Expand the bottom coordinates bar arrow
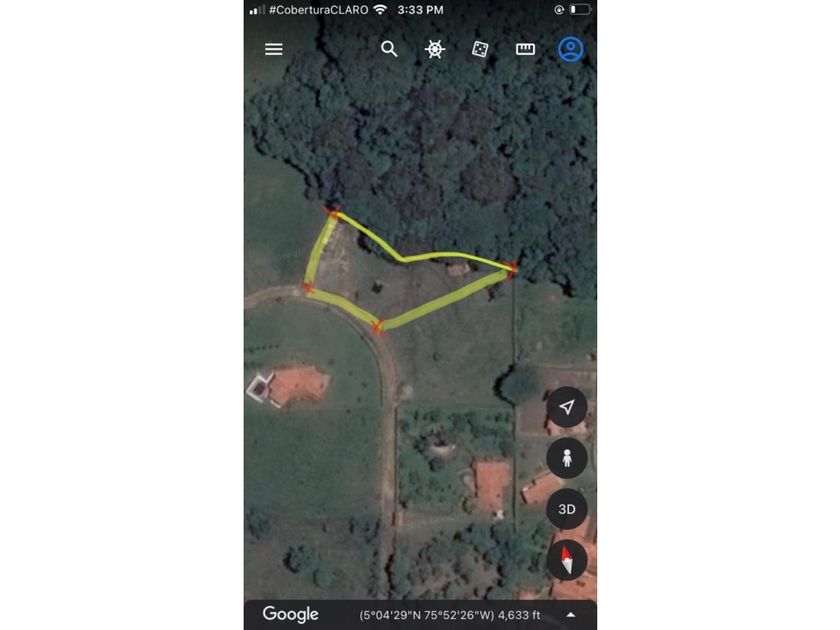This screenshot has height=630, width=840. [571, 615]
